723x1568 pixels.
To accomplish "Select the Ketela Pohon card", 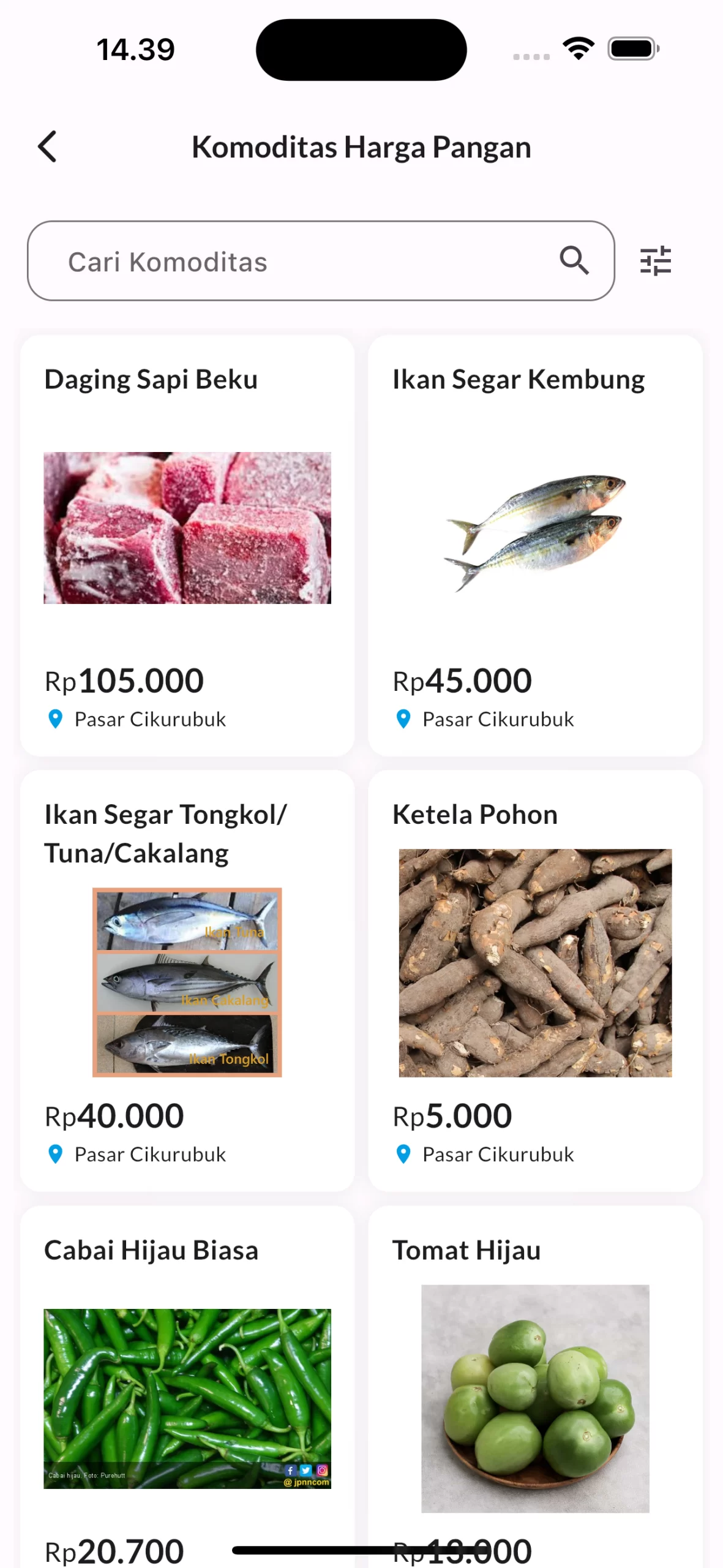I will tap(535, 980).
